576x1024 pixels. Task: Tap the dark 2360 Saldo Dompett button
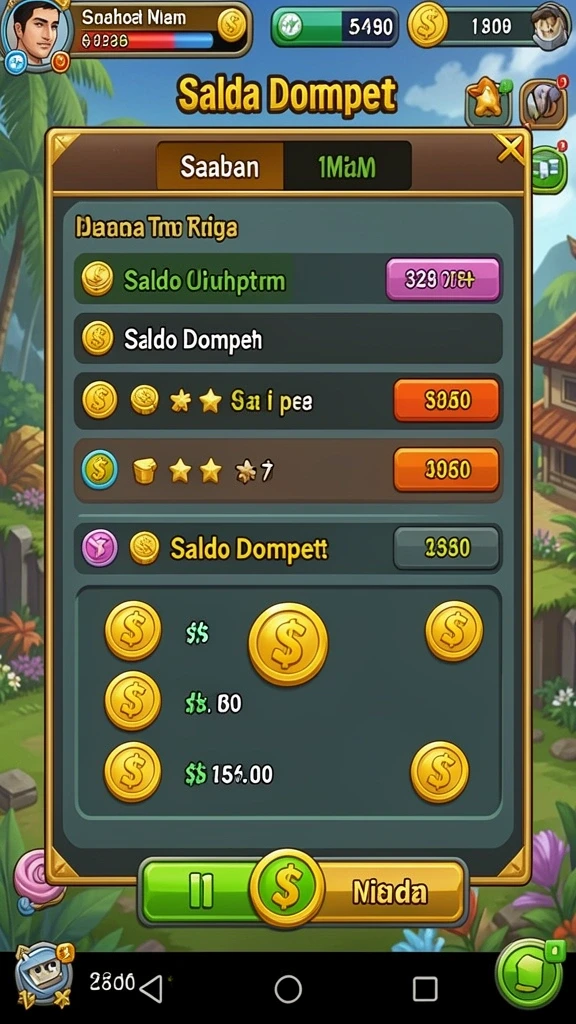[x=447, y=548]
